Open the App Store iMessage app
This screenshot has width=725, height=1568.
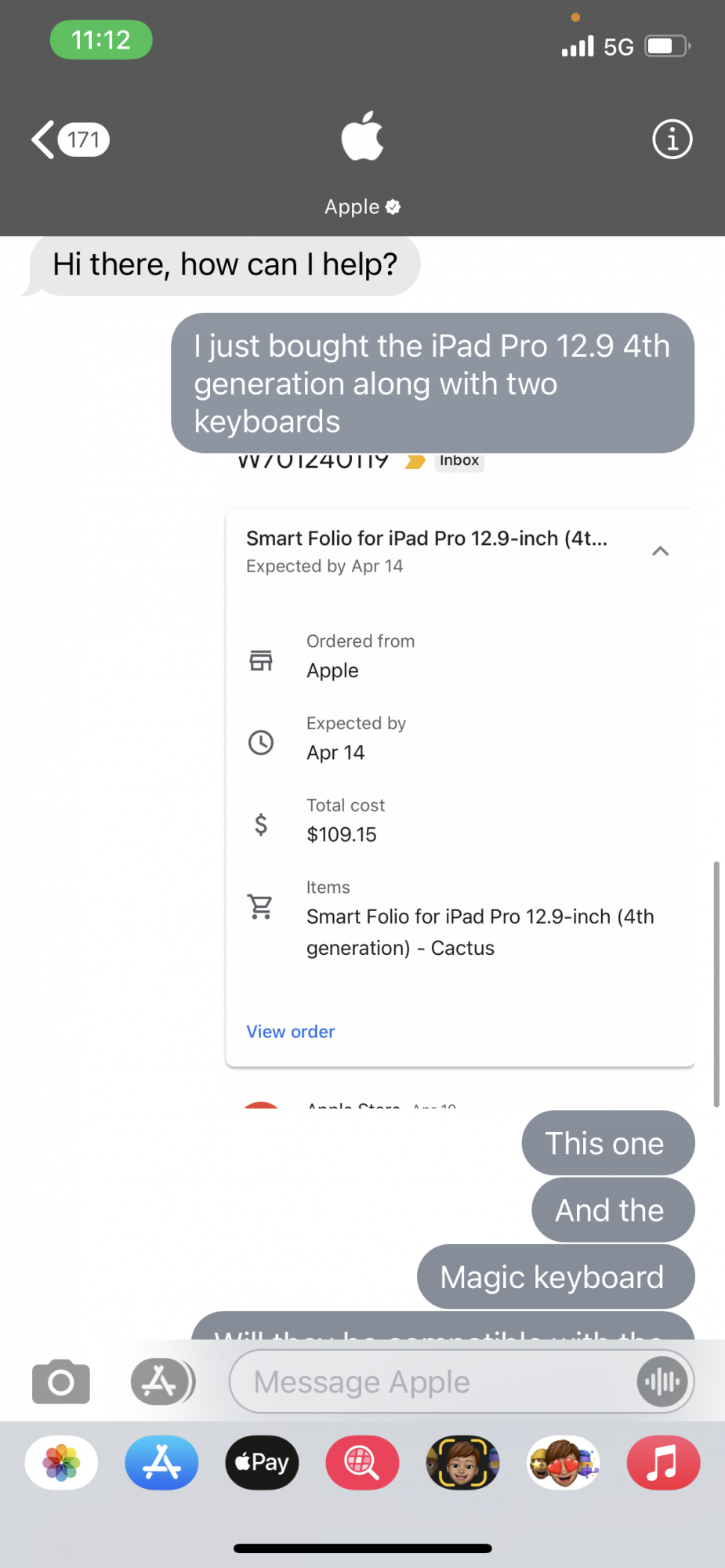tap(161, 1463)
